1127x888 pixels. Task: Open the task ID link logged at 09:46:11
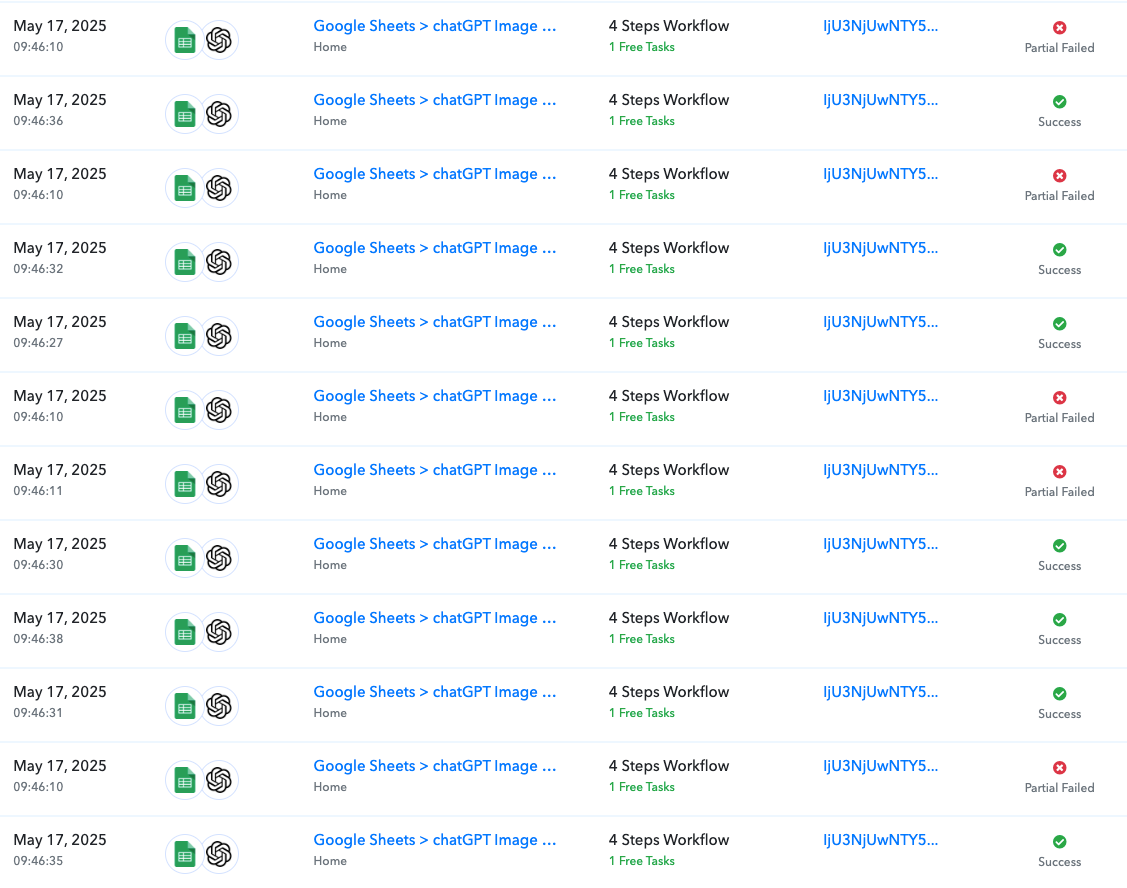click(x=880, y=470)
